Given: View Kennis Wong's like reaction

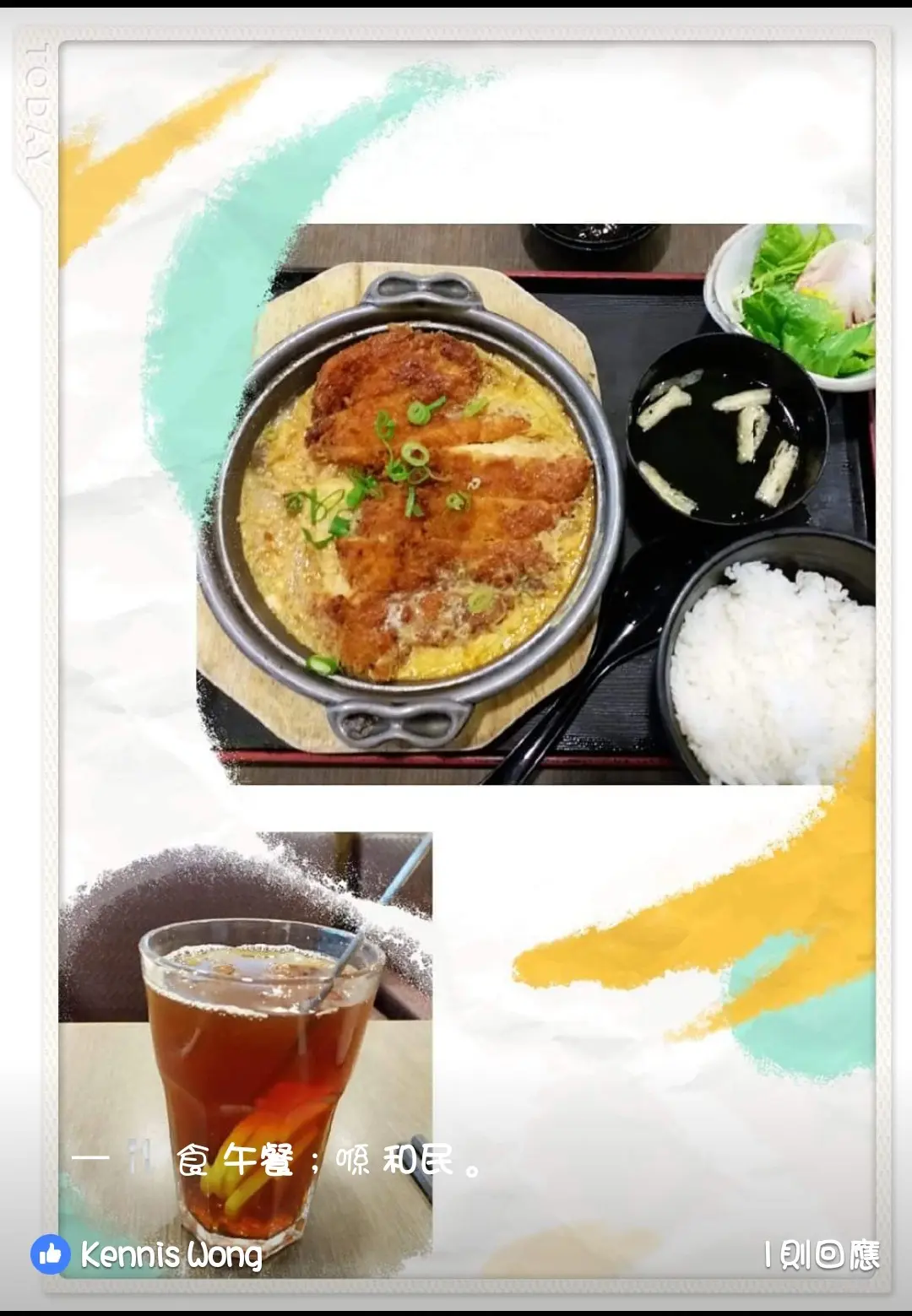Looking at the screenshot, I should pyautogui.click(x=51, y=1255).
